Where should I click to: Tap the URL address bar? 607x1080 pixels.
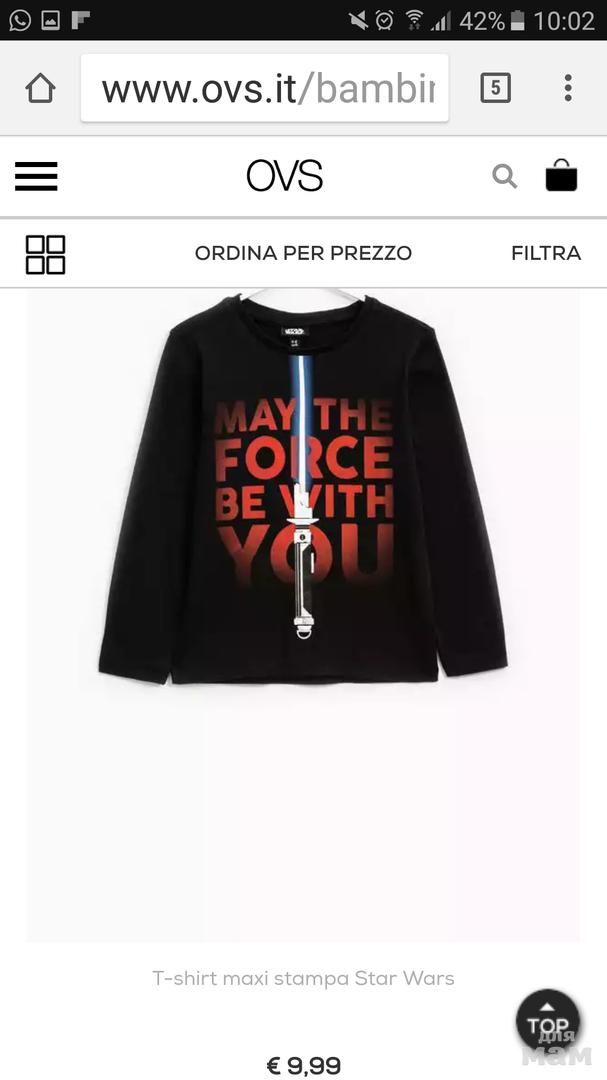point(266,89)
